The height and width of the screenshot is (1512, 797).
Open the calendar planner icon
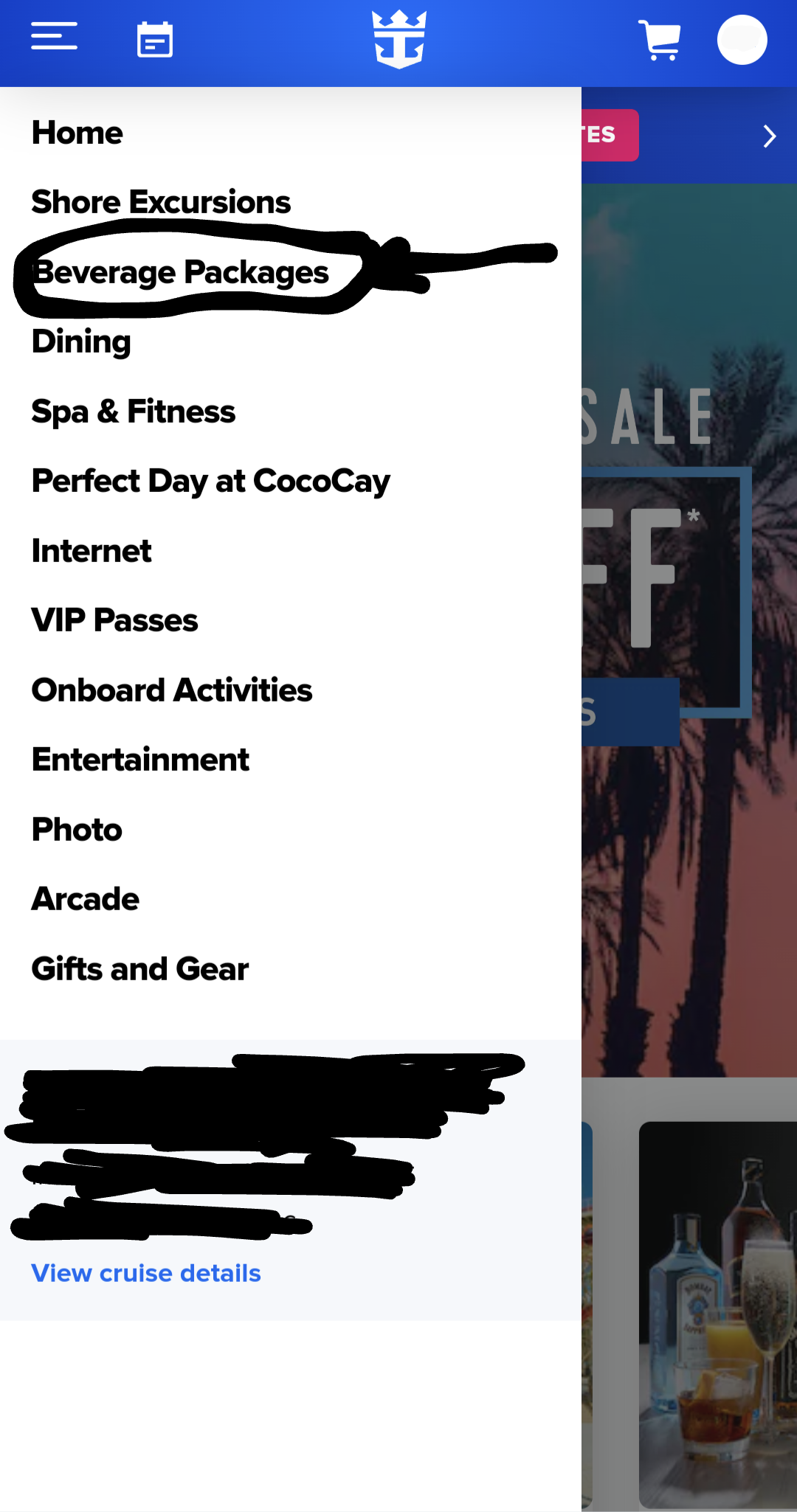click(155, 40)
